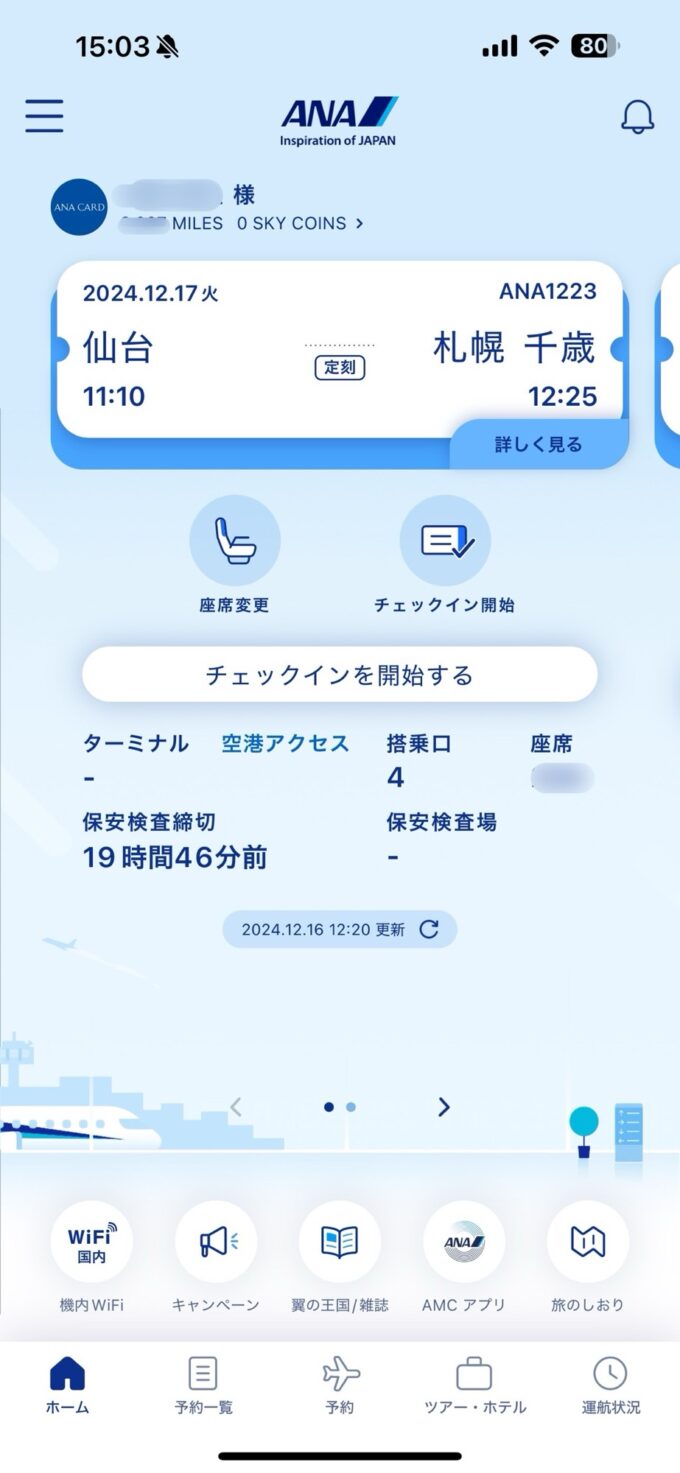Go to next page with right arrow
Image resolution: width=680 pixels, height=1473 pixels.
pos(444,1106)
